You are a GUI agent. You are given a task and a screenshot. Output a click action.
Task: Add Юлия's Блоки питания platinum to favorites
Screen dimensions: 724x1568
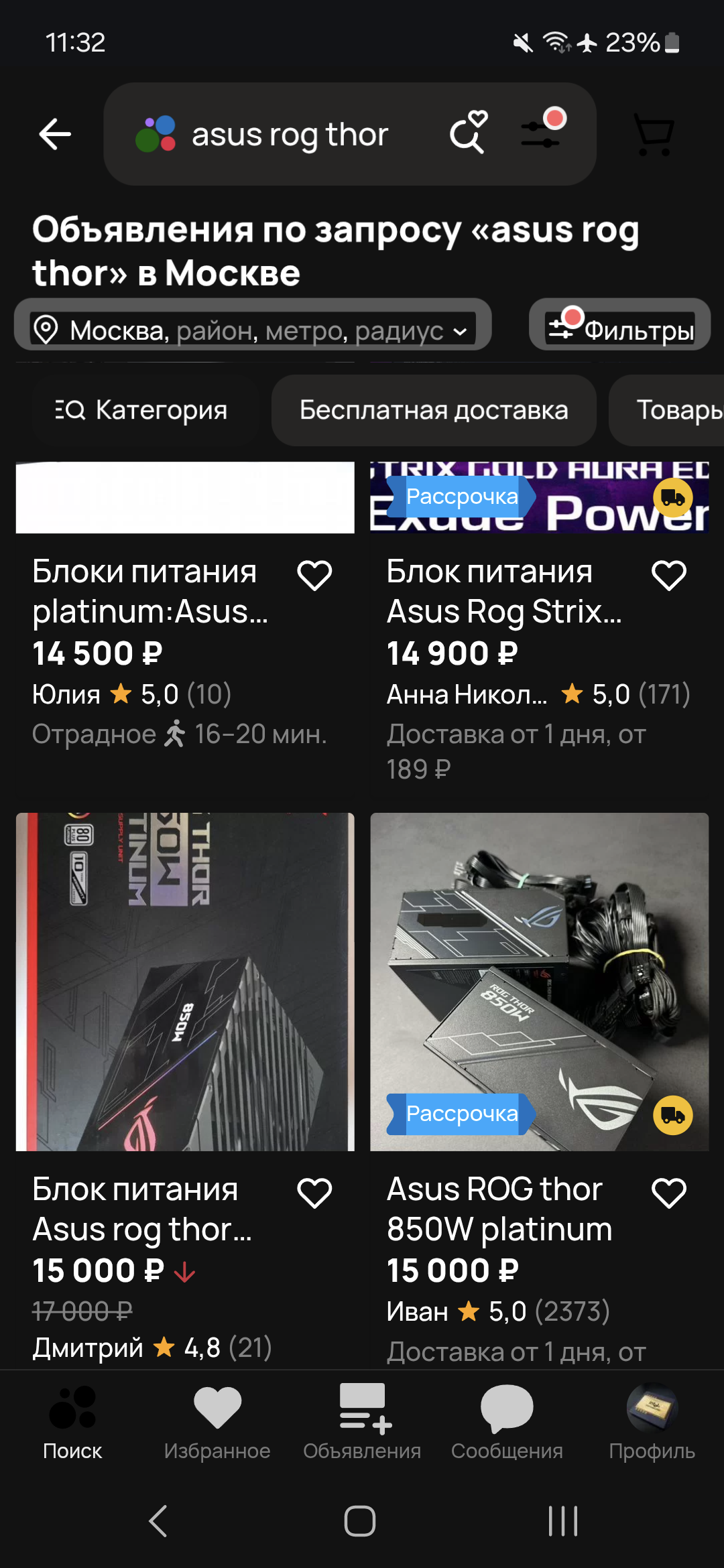point(314,575)
